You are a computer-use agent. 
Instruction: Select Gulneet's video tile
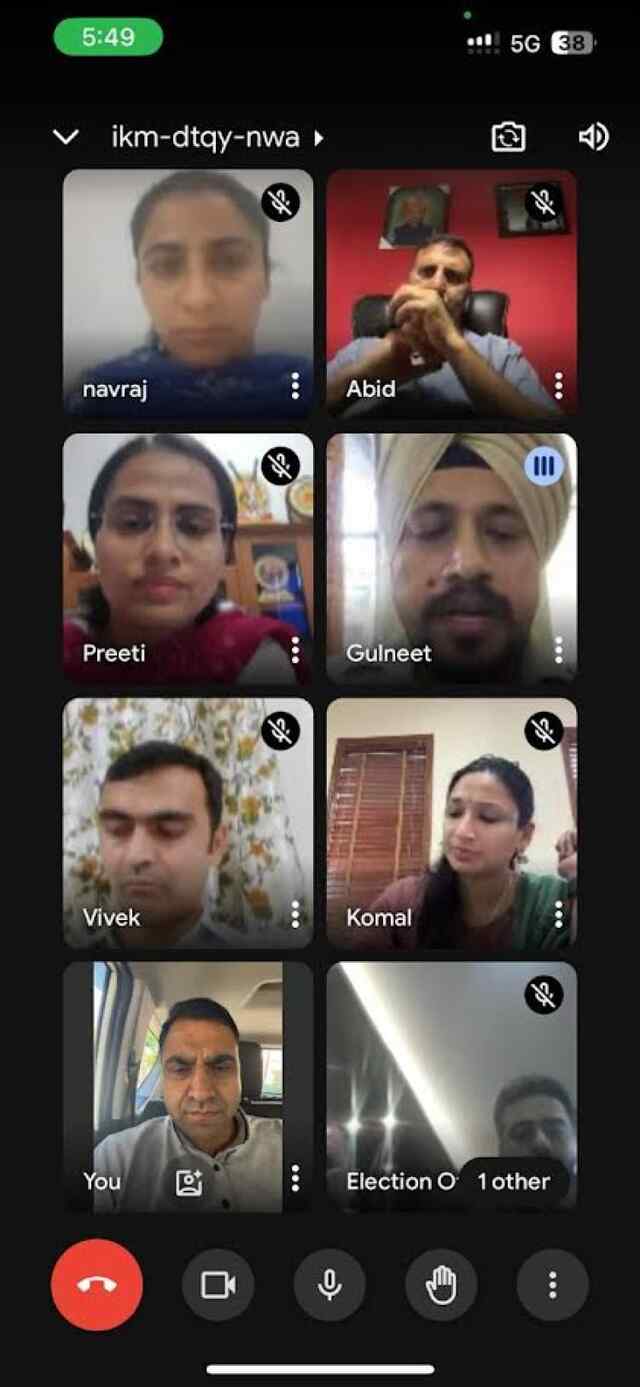click(452, 558)
